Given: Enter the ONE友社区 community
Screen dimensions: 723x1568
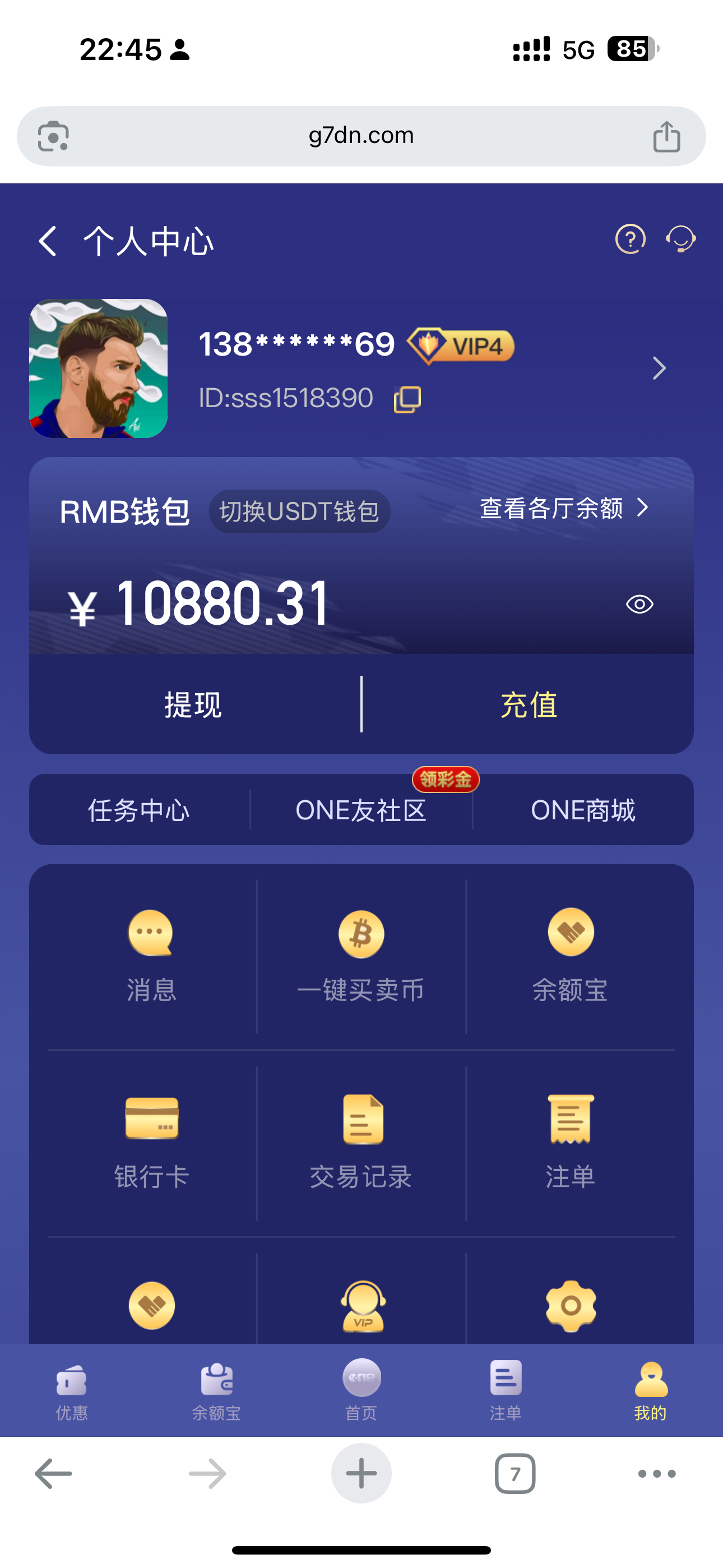Looking at the screenshot, I should point(361,810).
